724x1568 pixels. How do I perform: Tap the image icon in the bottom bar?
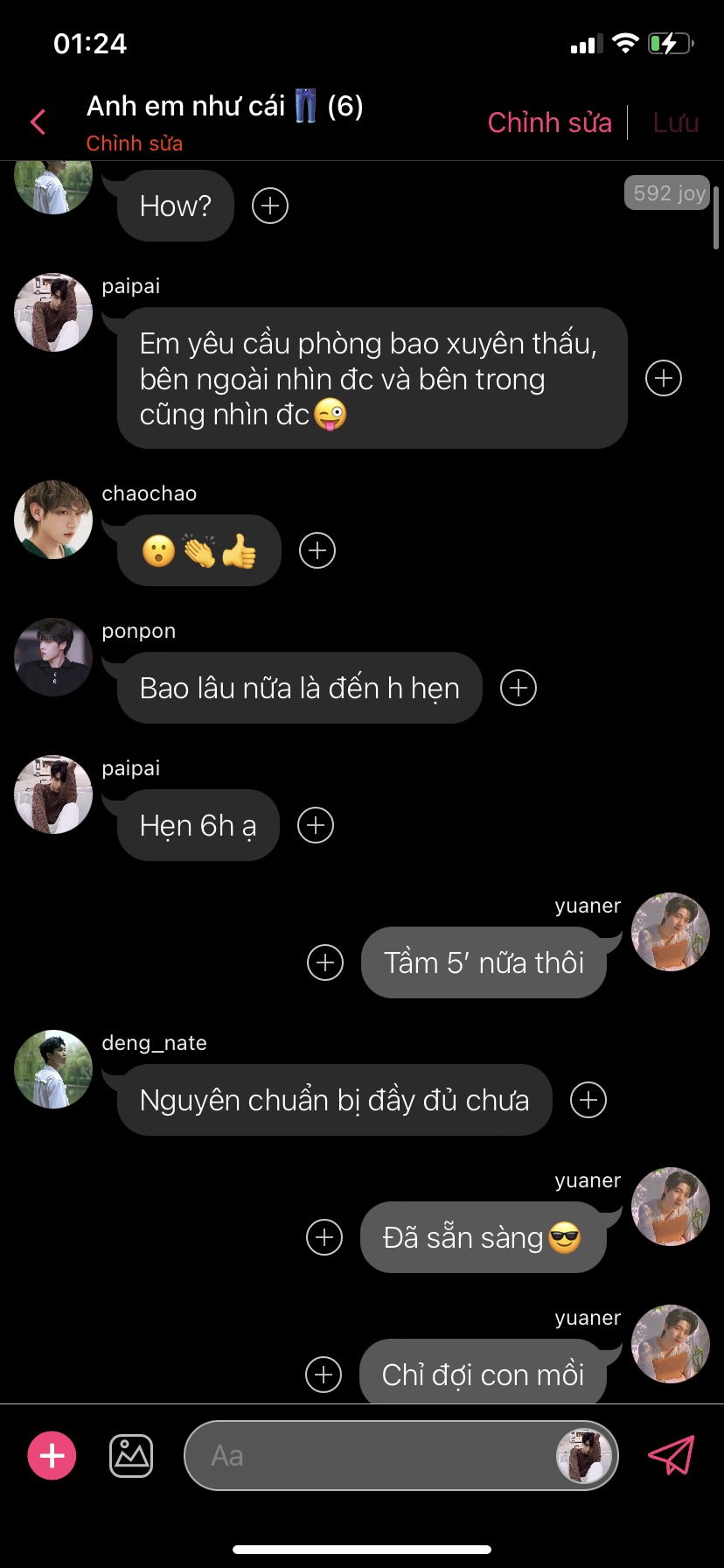(x=131, y=1455)
